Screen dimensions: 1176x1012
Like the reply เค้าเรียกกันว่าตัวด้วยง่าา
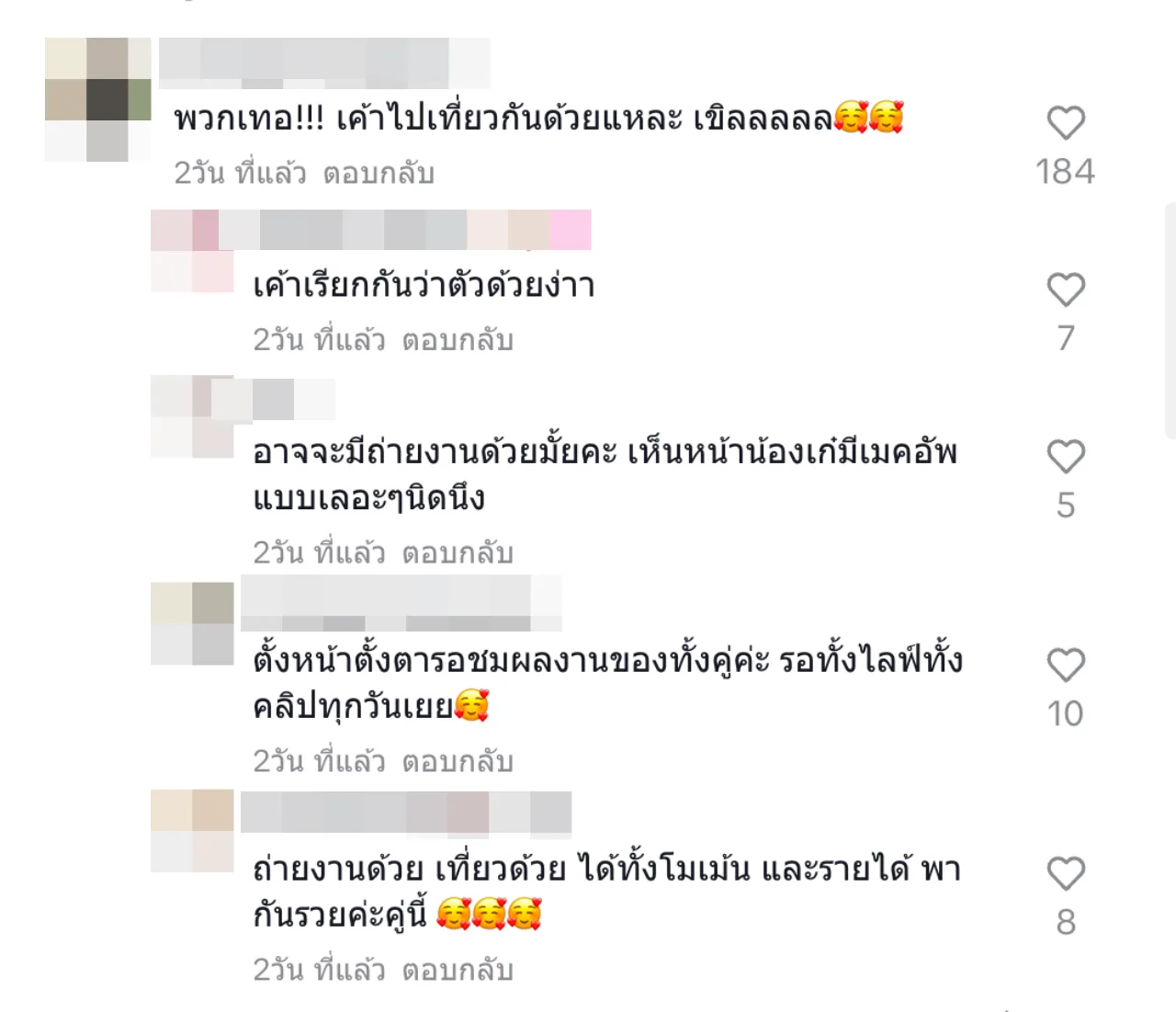pos(1066,290)
